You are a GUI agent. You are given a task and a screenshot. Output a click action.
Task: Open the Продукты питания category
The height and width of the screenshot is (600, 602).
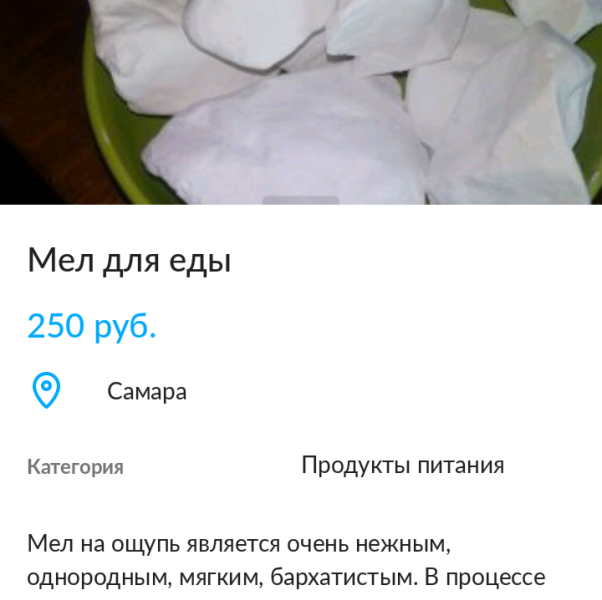(402, 465)
